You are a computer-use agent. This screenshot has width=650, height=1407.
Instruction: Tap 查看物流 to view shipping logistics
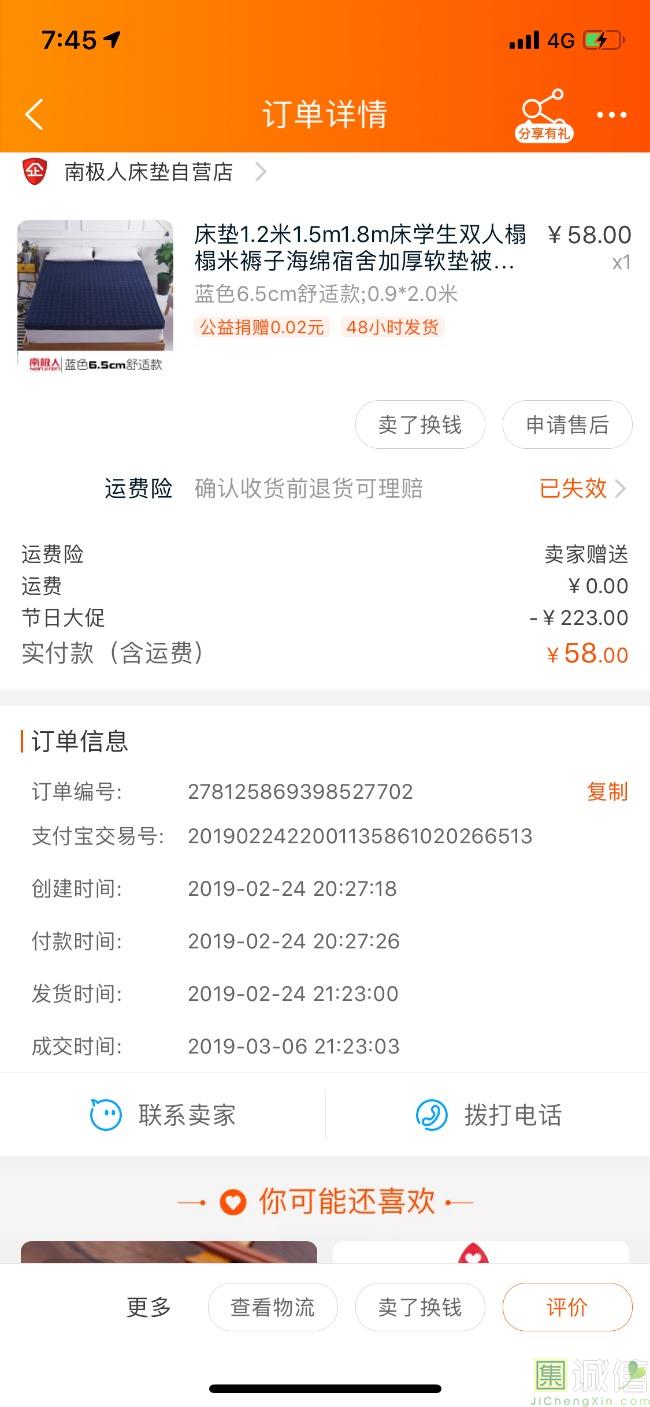coord(272,1307)
